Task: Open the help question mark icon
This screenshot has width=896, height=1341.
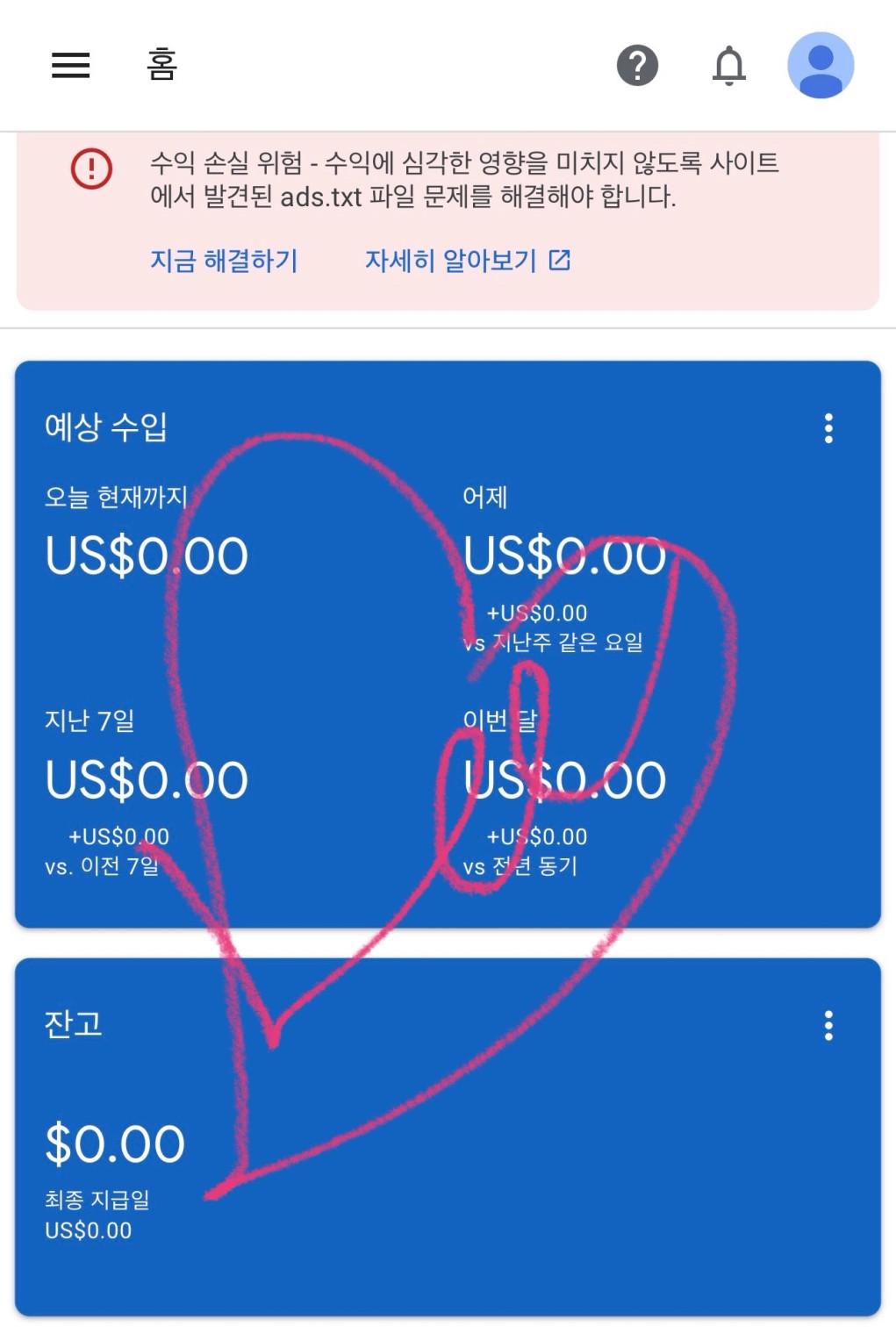Action: click(637, 66)
